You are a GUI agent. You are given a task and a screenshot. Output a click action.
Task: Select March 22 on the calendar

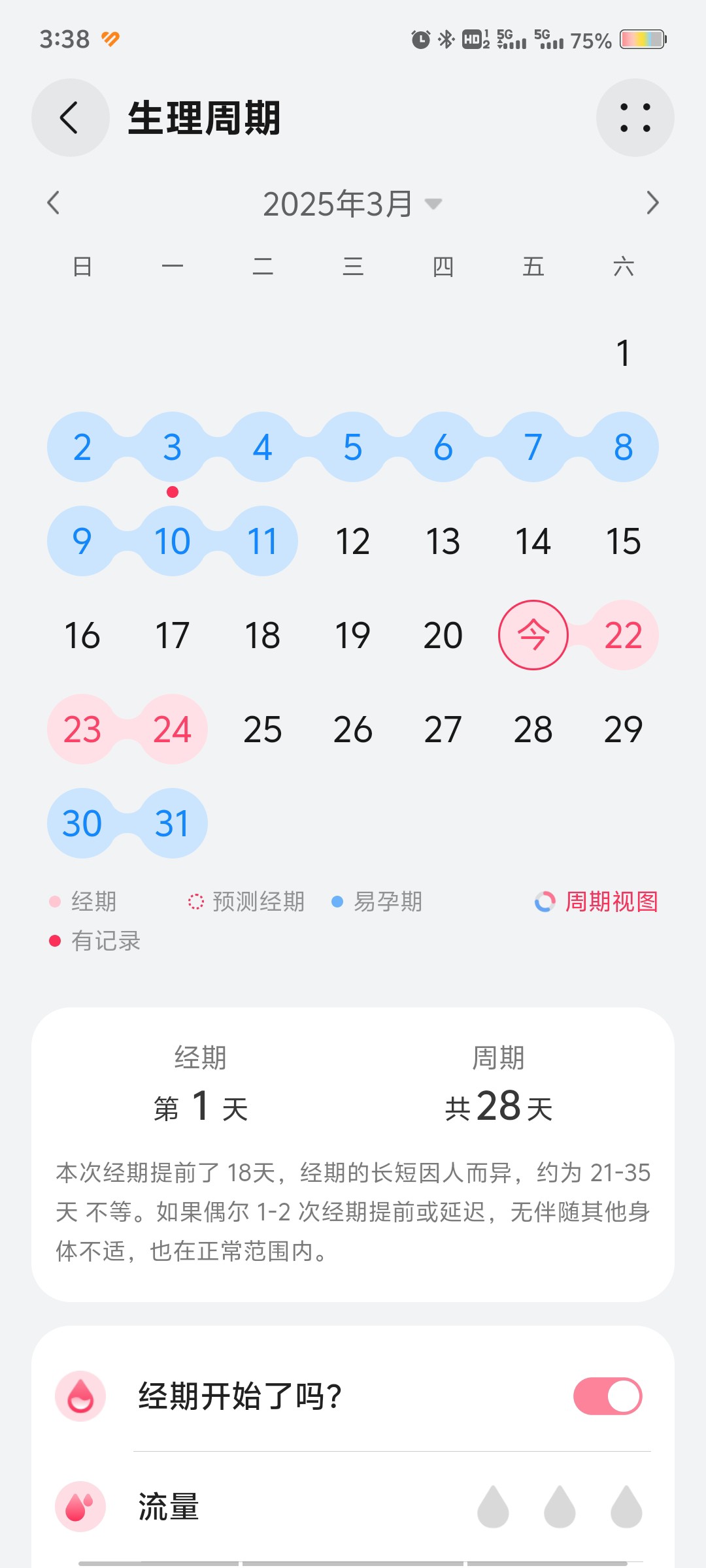click(x=624, y=635)
